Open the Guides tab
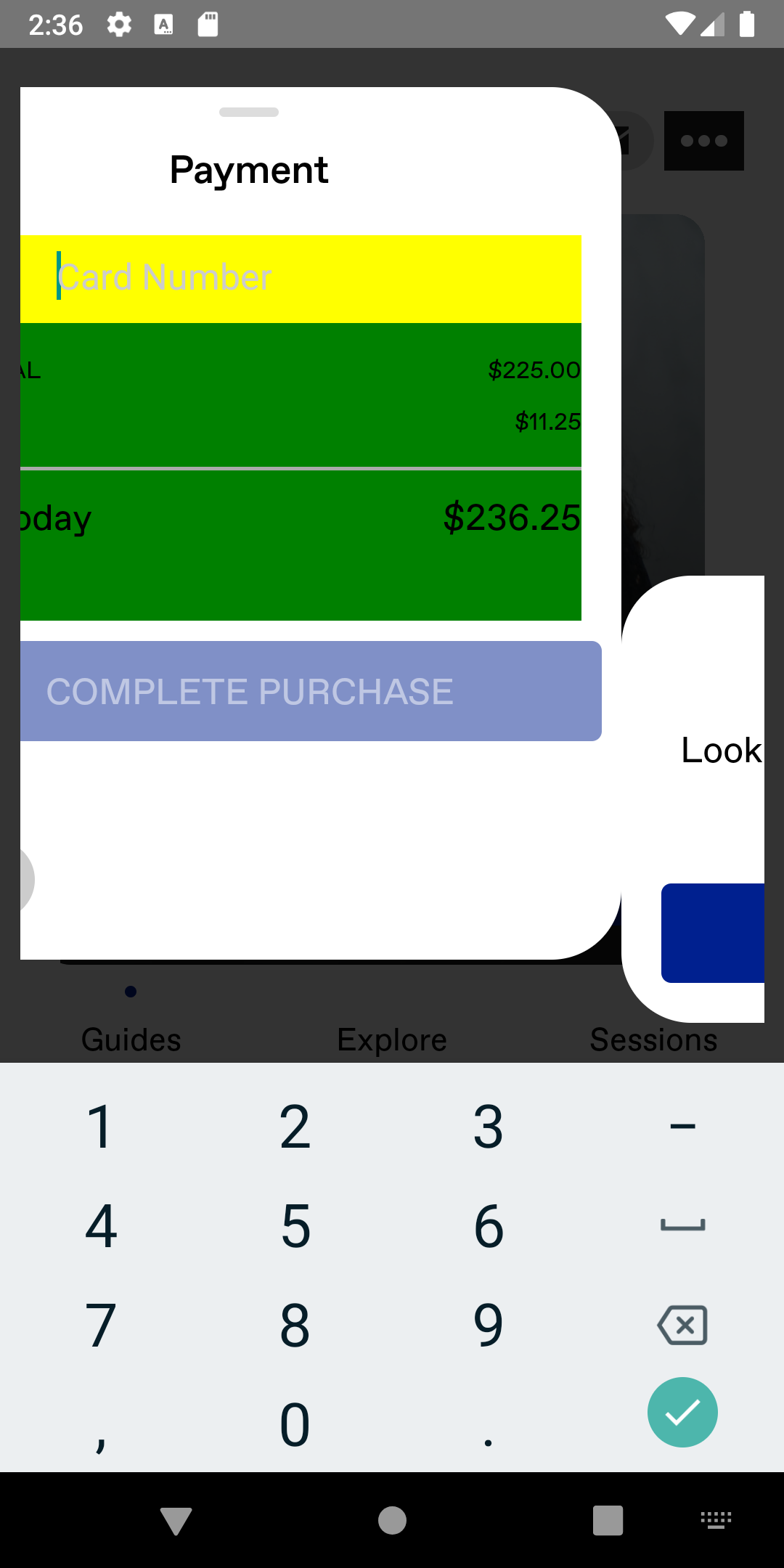 (131, 1039)
